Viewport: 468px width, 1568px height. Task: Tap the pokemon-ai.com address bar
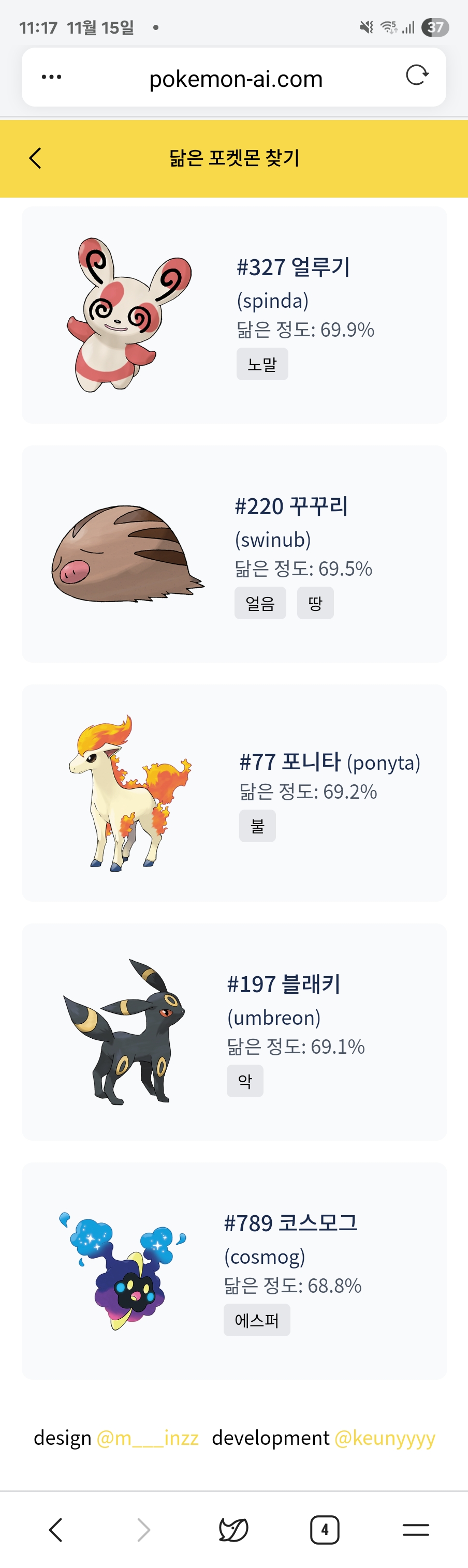[x=235, y=79]
